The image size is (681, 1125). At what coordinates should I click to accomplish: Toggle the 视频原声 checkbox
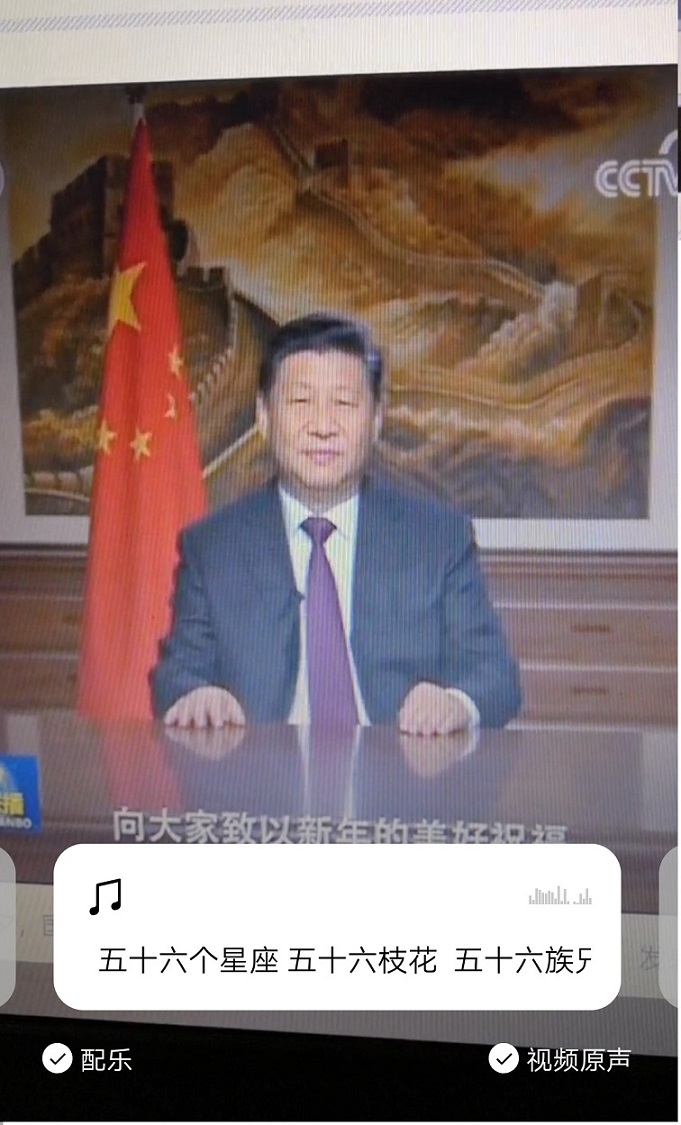tap(504, 1058)
